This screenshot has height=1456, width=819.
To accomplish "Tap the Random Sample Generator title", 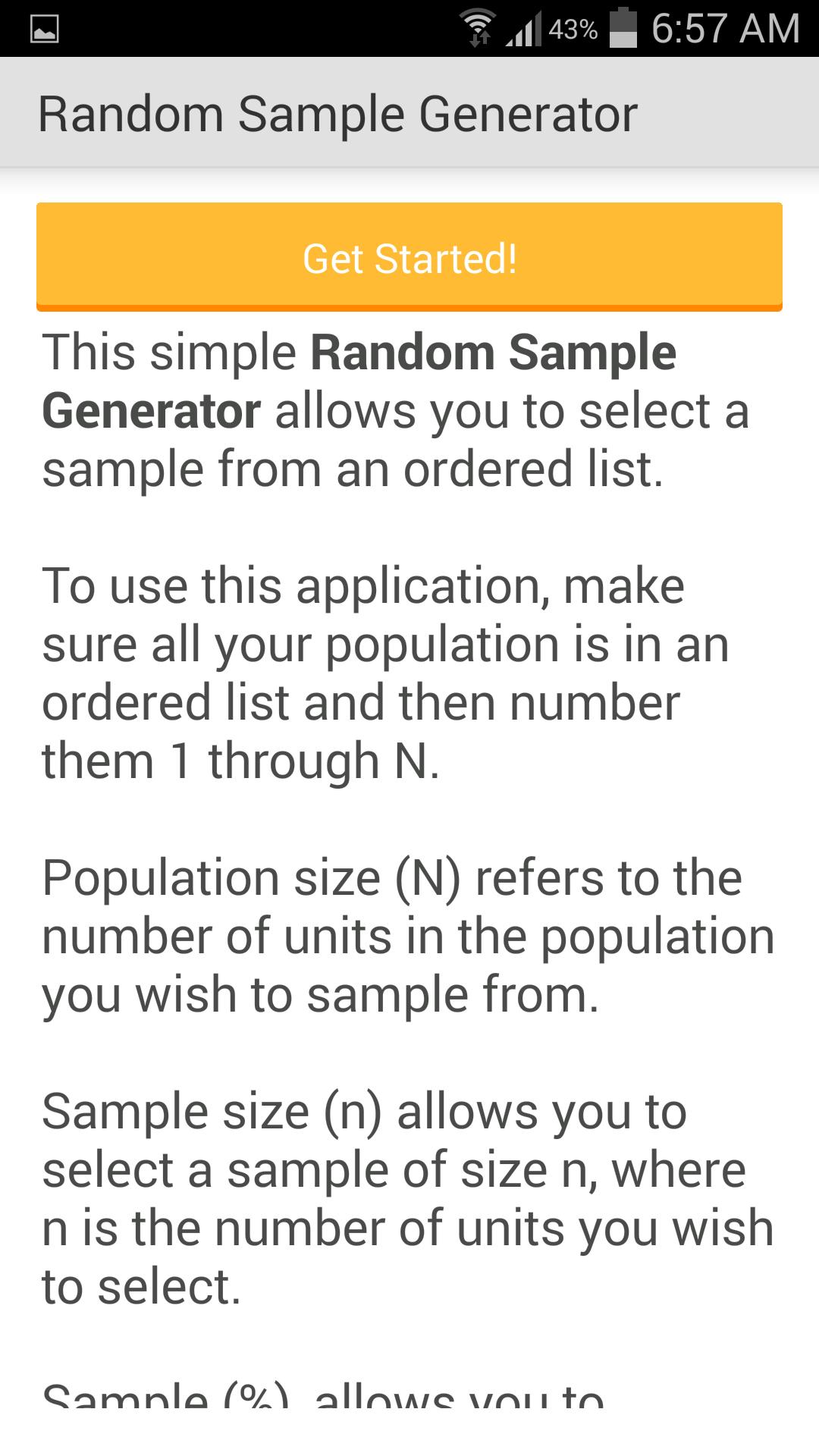I will (337, 112).
